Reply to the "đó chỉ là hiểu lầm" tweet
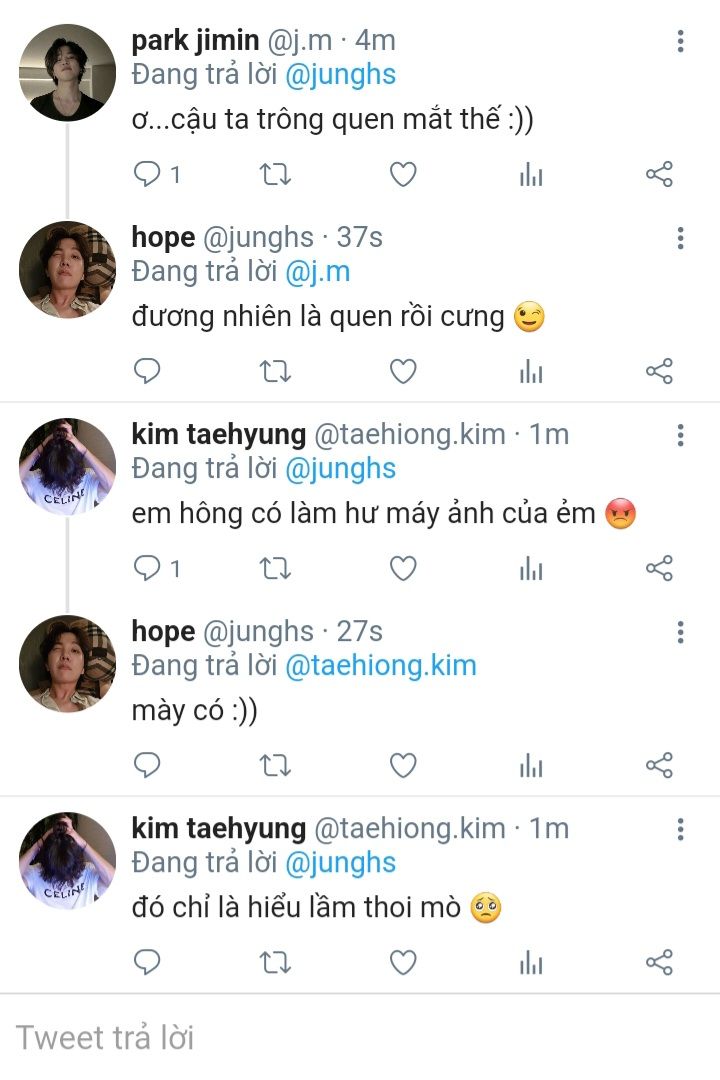 pos(148,963)
